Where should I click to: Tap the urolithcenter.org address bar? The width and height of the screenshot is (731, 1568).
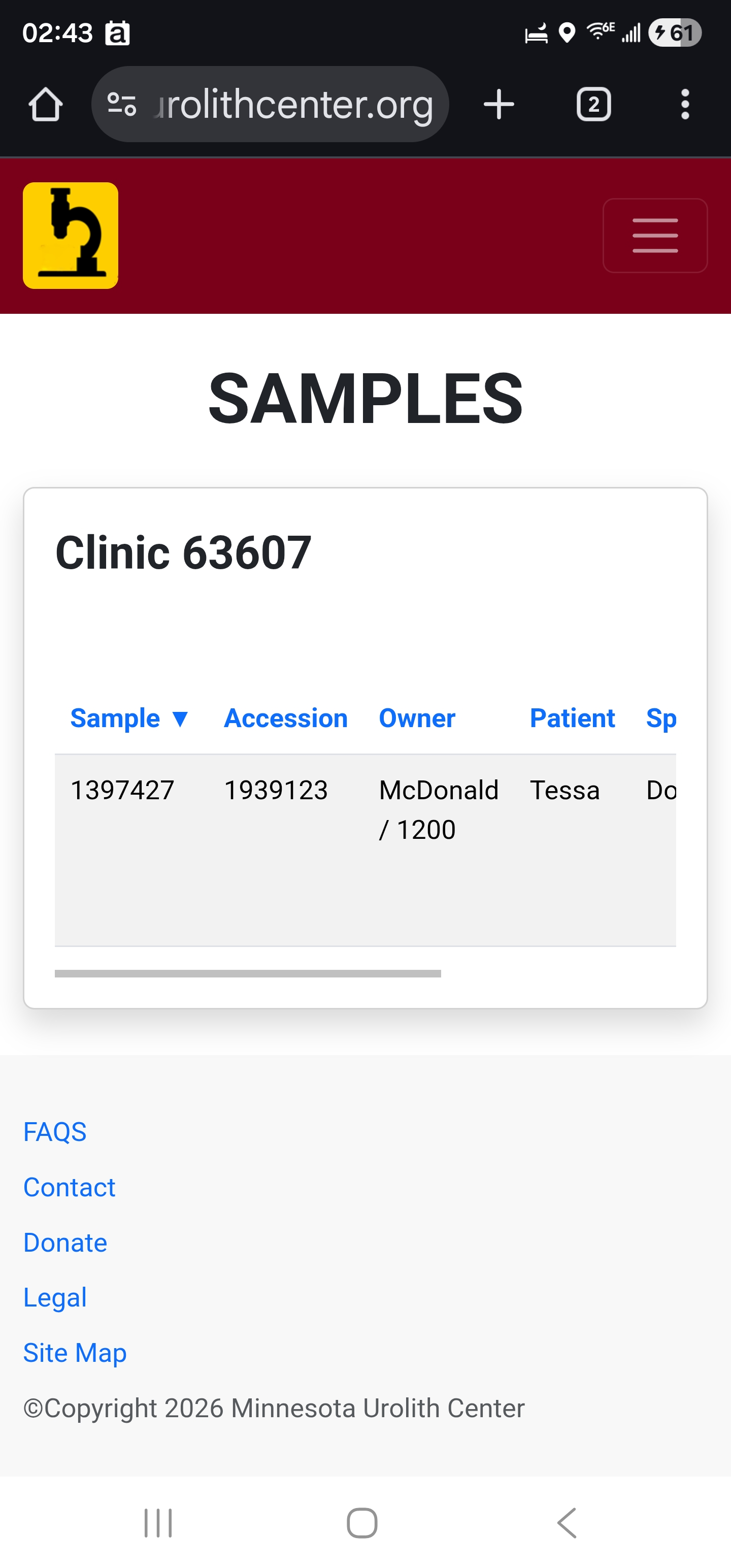271,105
